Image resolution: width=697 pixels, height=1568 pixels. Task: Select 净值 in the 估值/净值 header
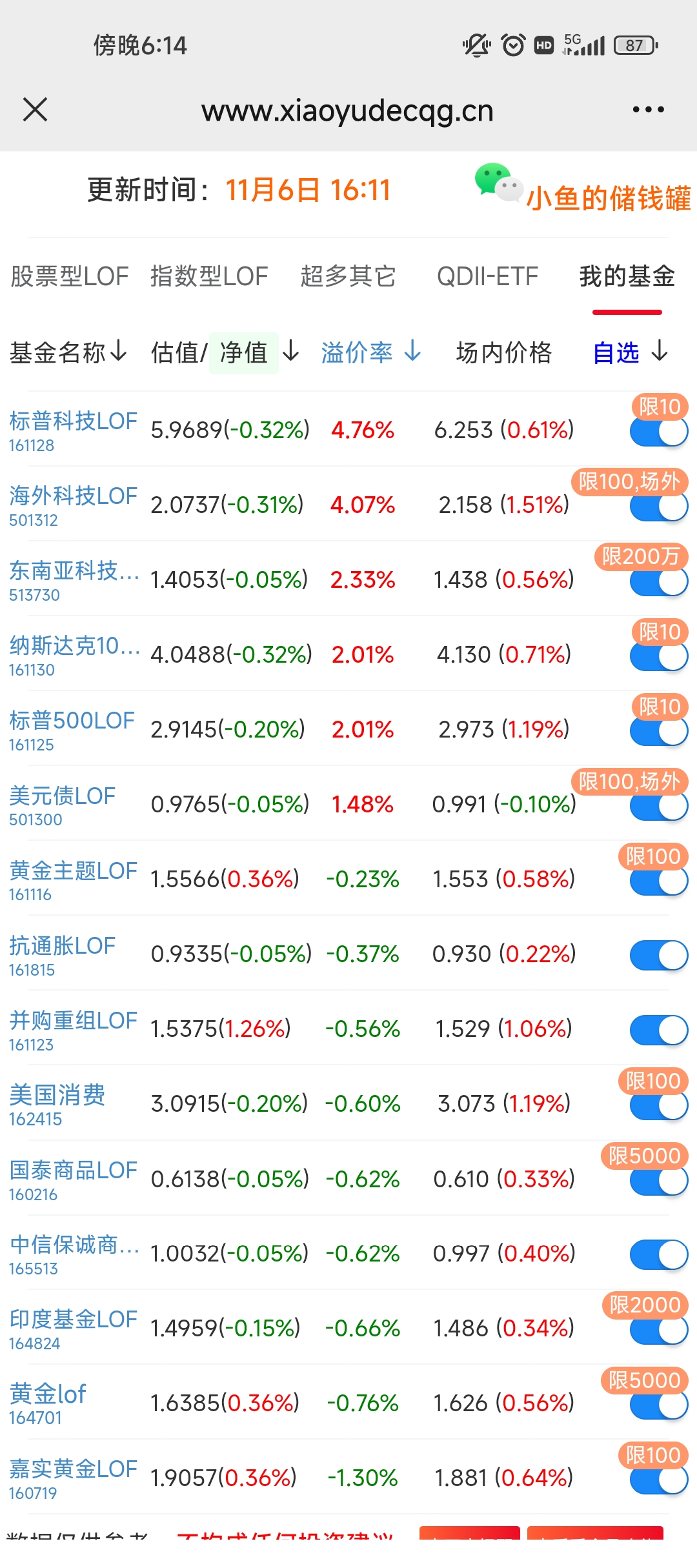coord(244,353)
